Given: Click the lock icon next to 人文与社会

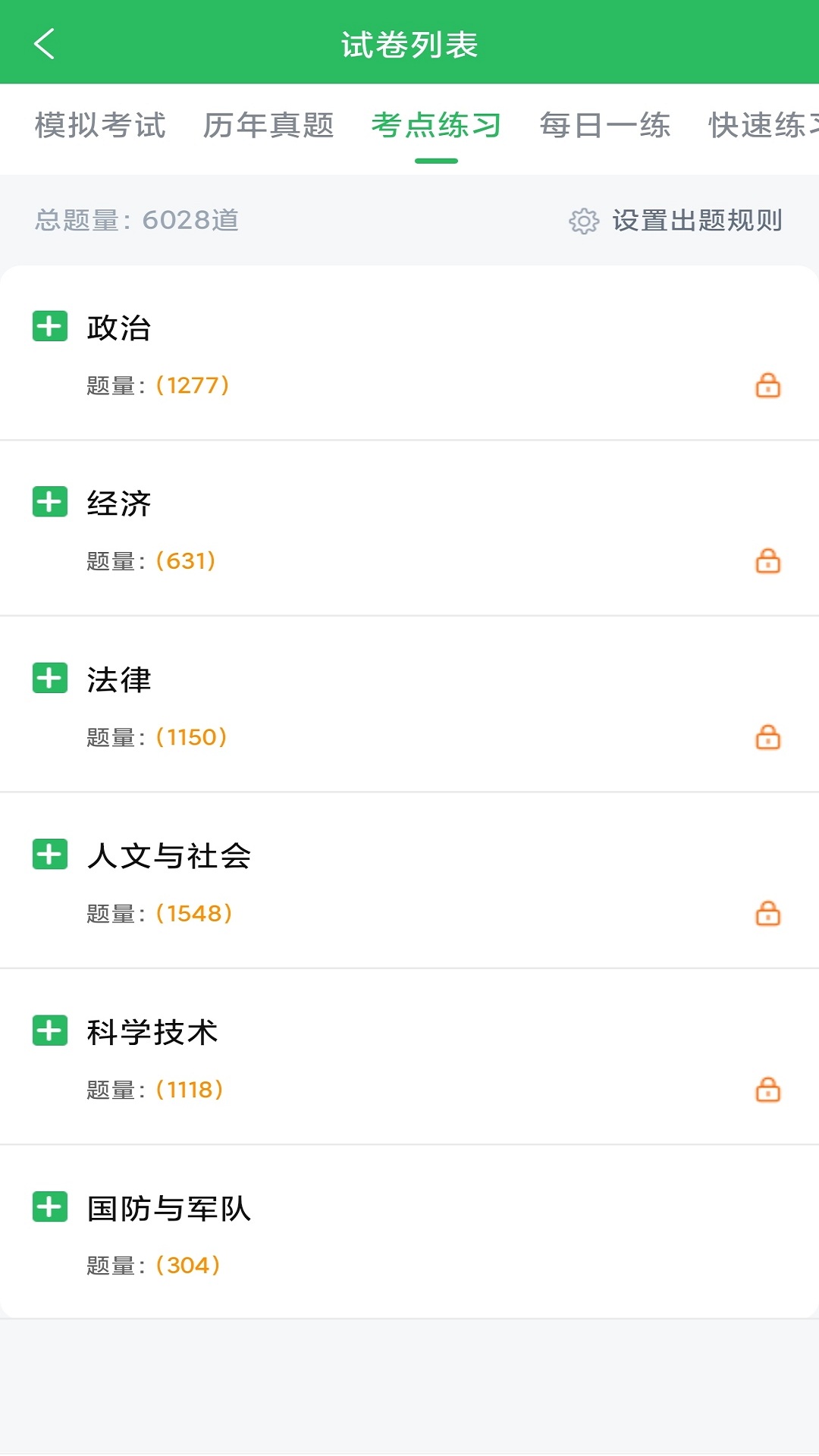Looking at the screenshot, I should [x=768, y=914].
